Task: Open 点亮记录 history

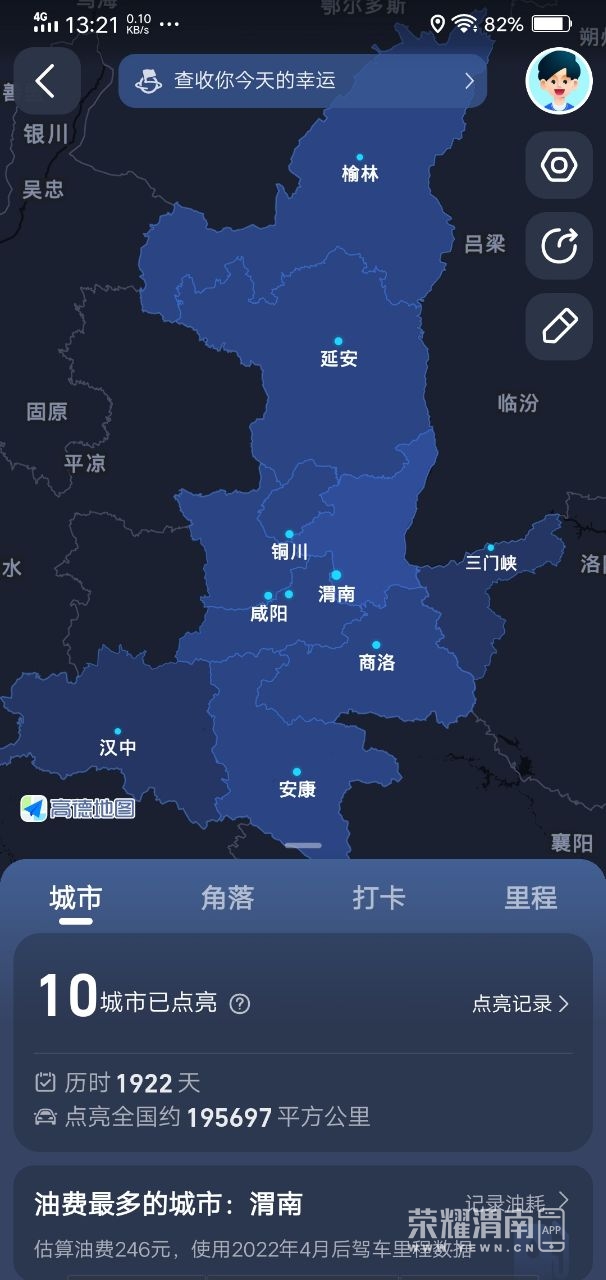Action: [x=520, y=1003]
